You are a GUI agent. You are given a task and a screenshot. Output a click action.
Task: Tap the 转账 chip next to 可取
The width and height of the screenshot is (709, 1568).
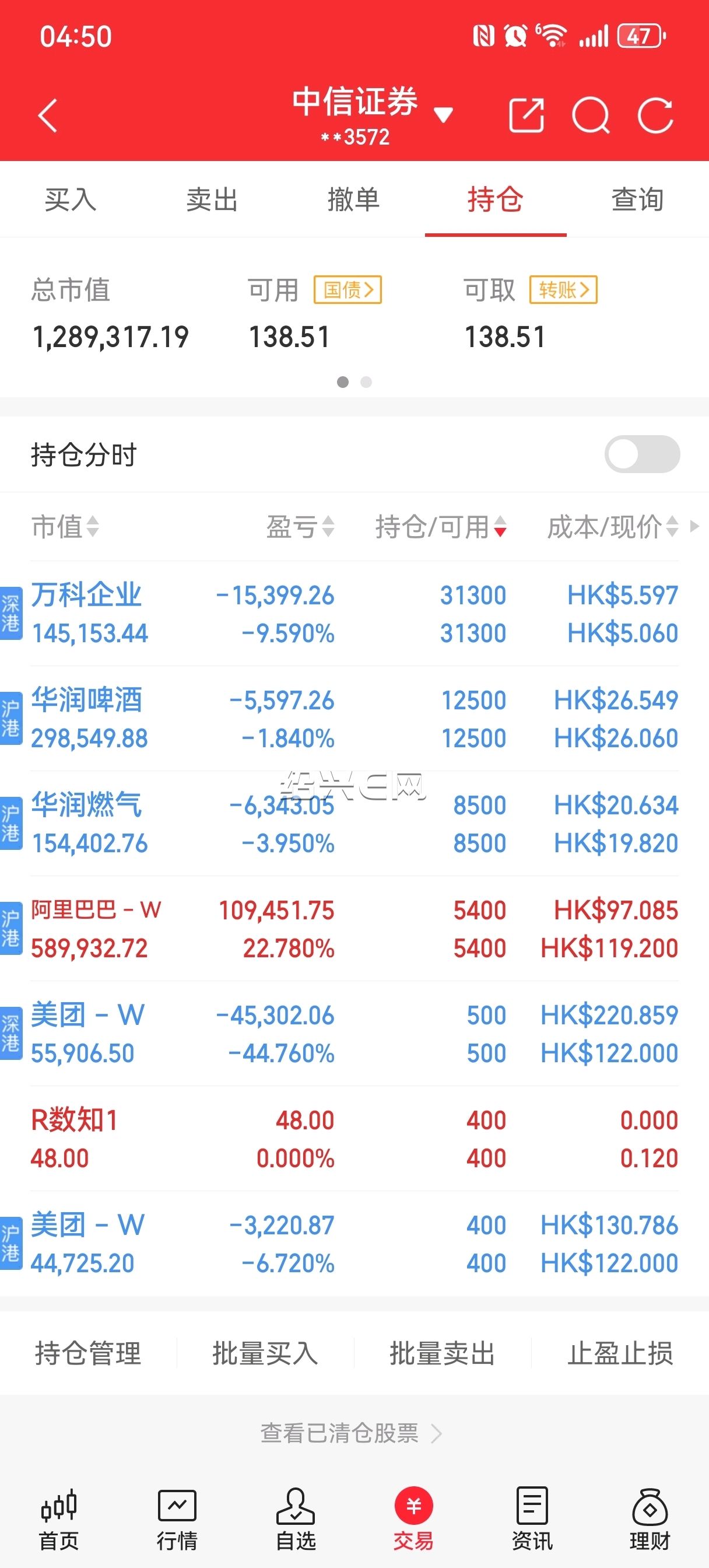click(564, 290)
